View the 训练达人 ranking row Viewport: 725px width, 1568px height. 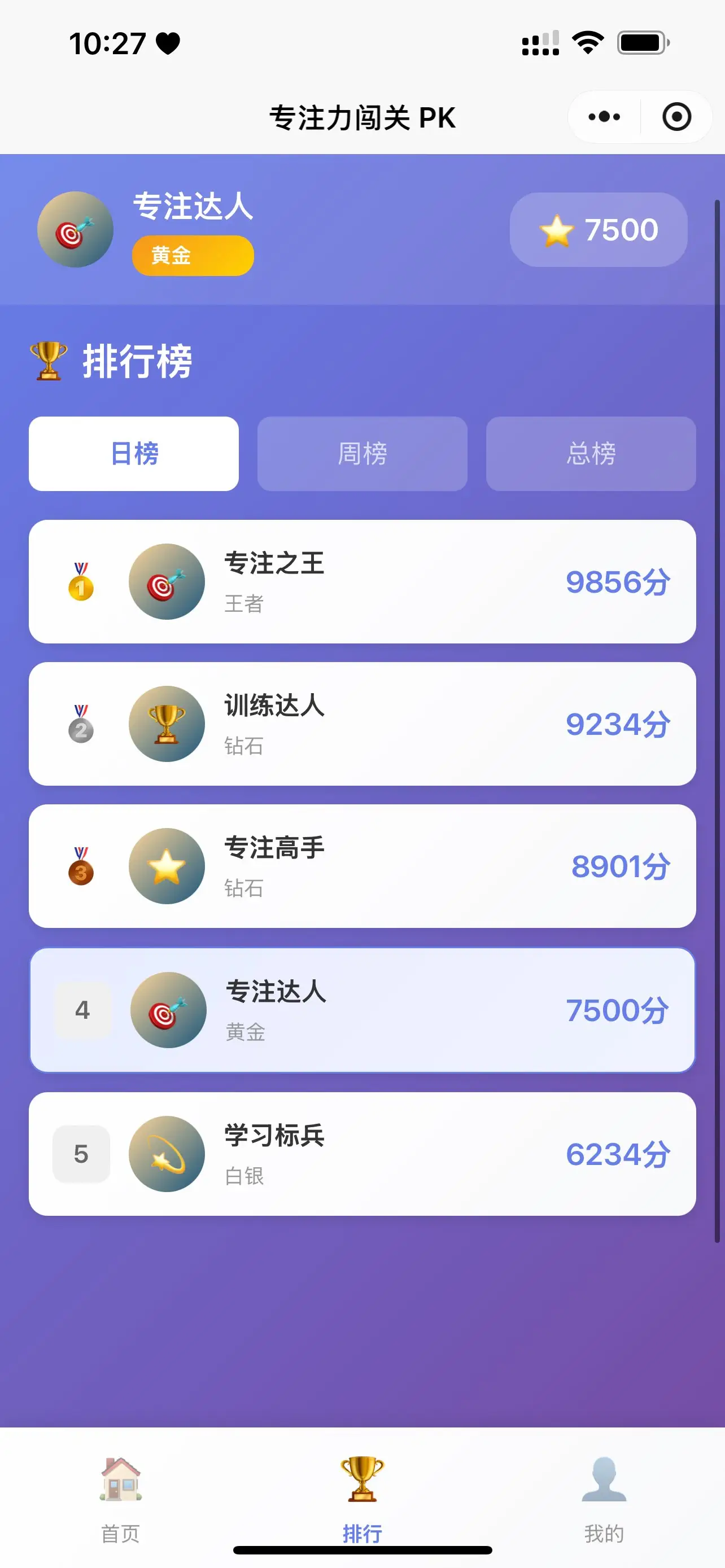[362, 724]
